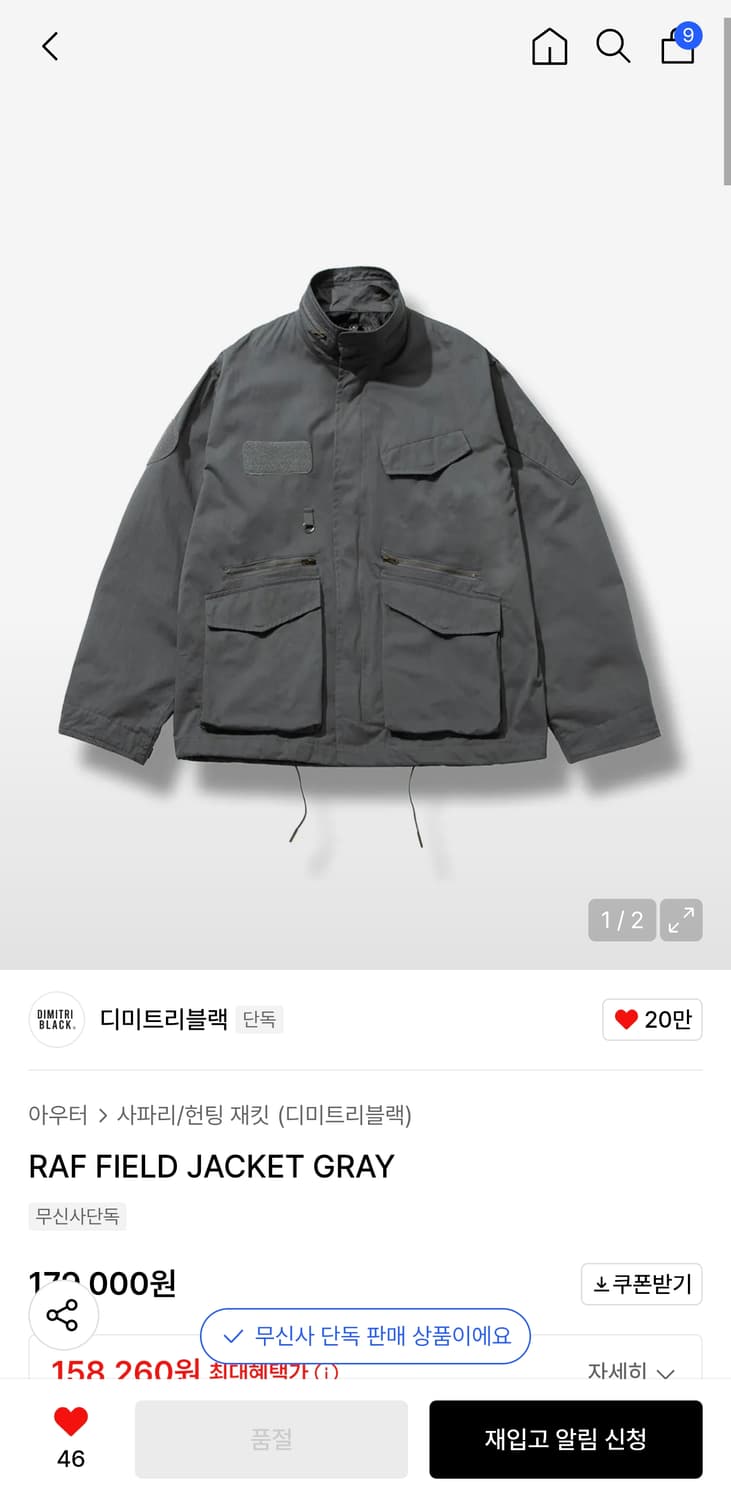Viewport: 731px width, 1500px height.
Task: Open the home screen via home icon
Action: 549,46
